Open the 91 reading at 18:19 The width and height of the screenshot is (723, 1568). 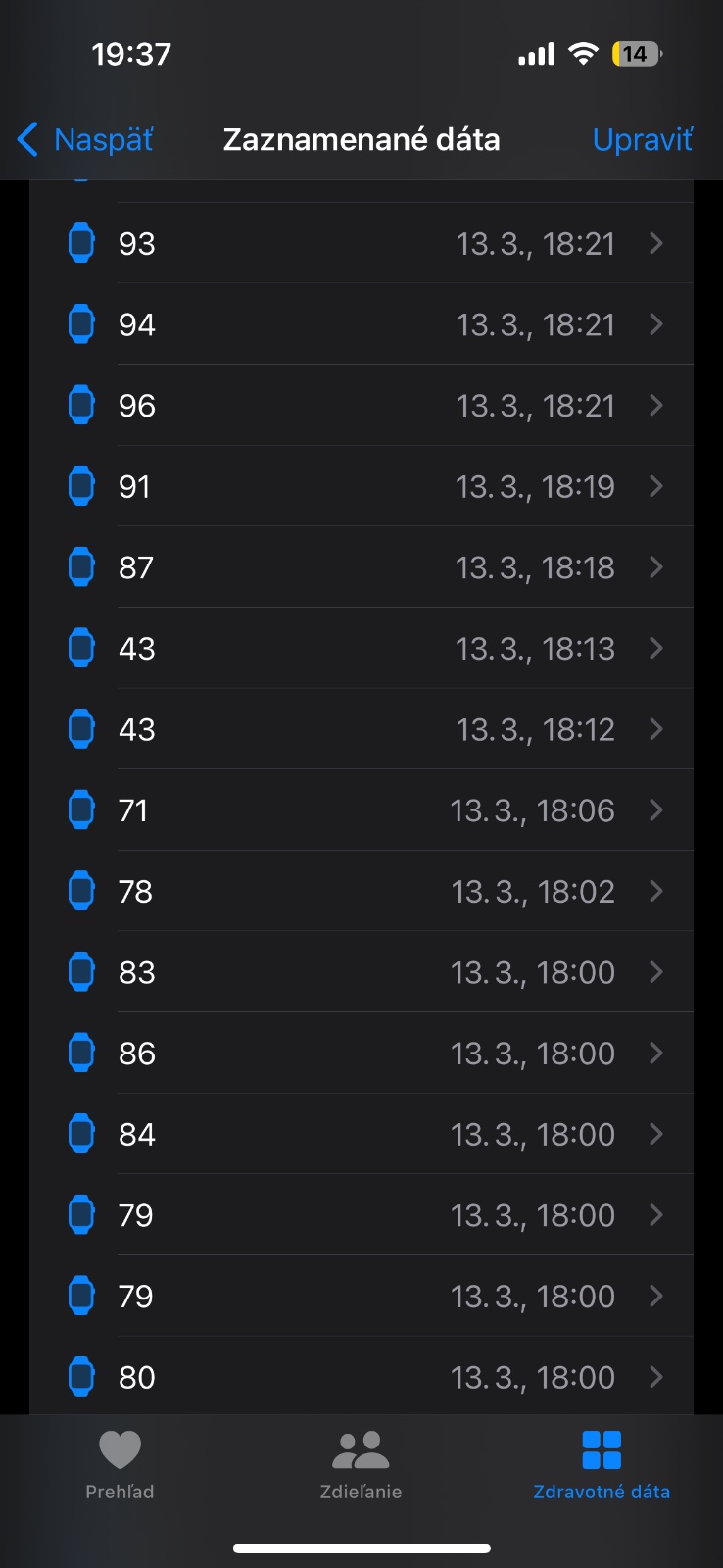(362, 486)
